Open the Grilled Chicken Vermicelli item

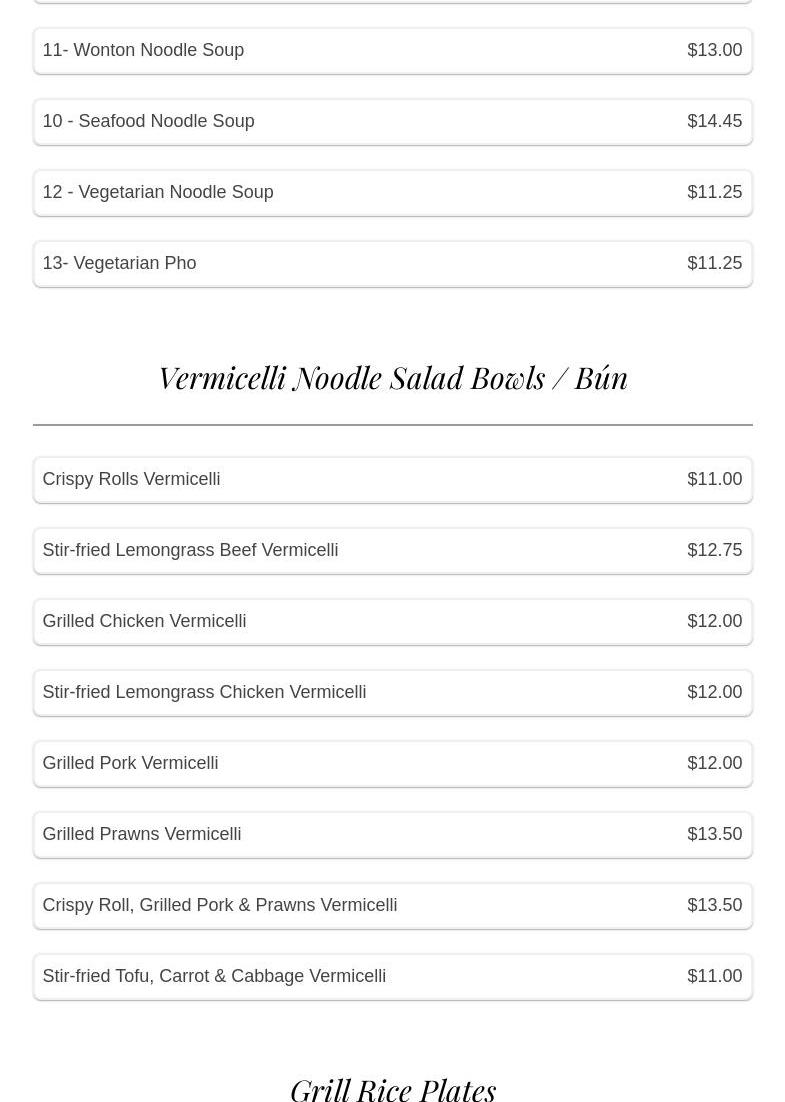[x=144, y=621]
